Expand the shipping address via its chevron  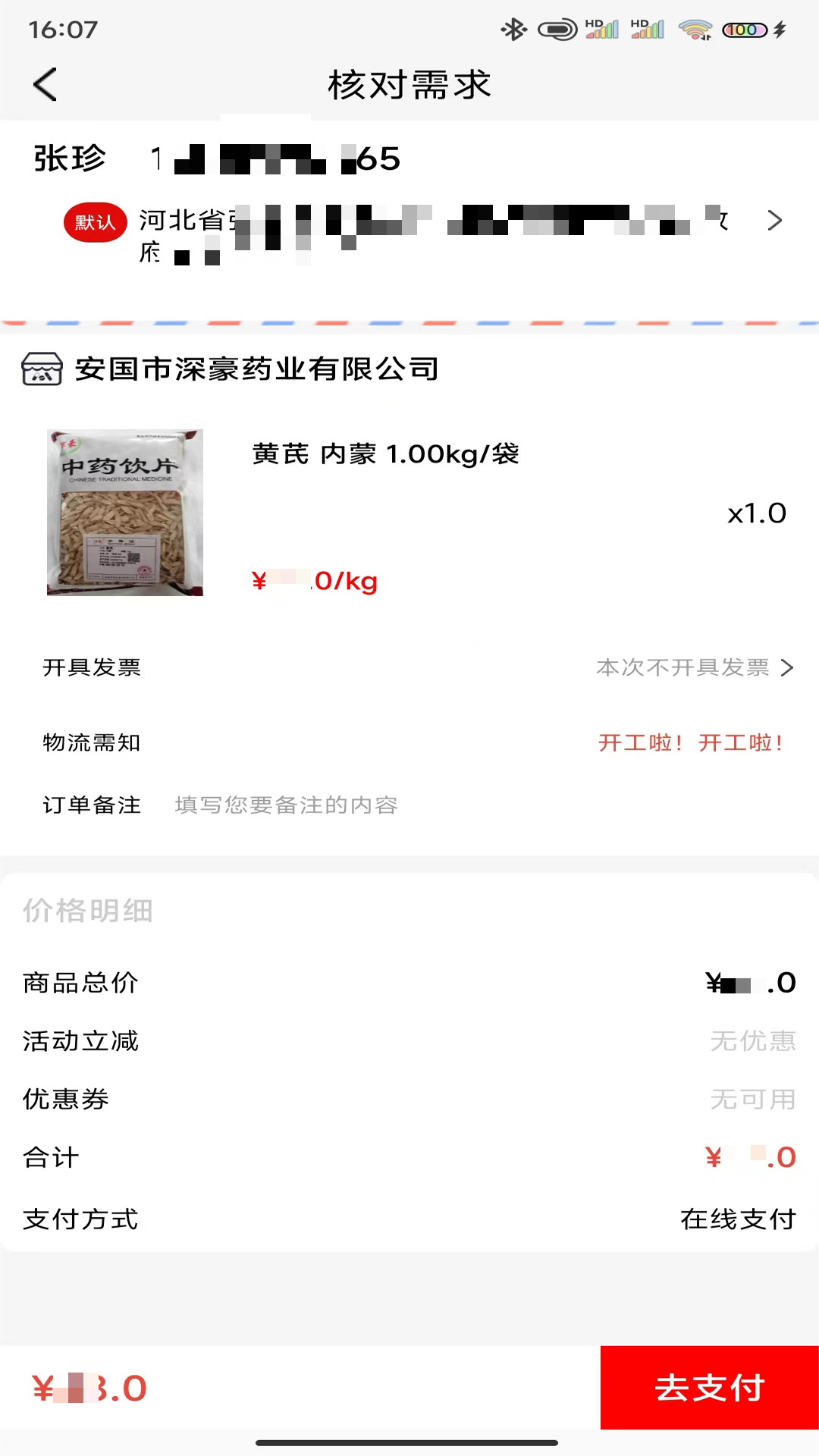775,221
